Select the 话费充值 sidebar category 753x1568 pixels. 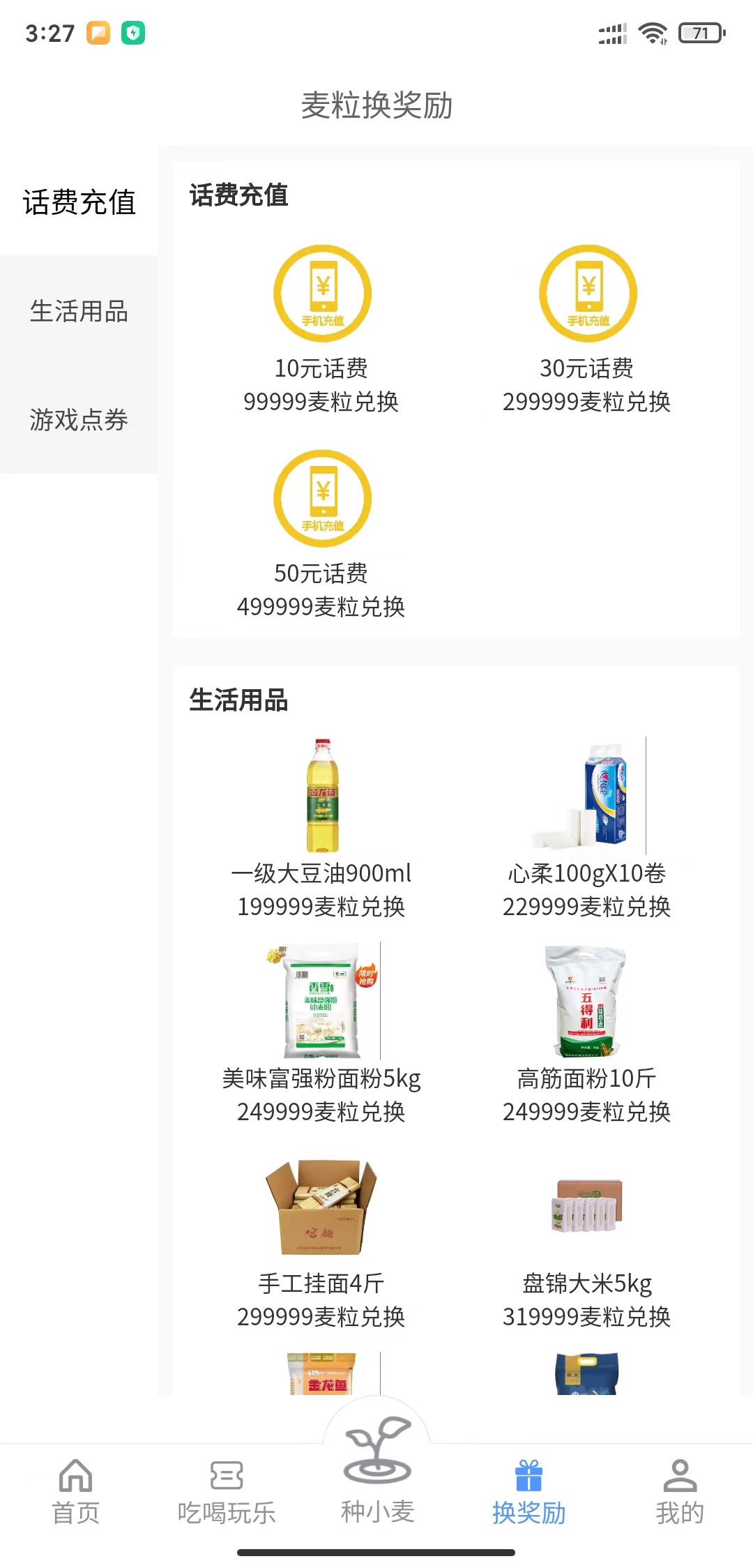pyautogui.click(x=79, y=202)
